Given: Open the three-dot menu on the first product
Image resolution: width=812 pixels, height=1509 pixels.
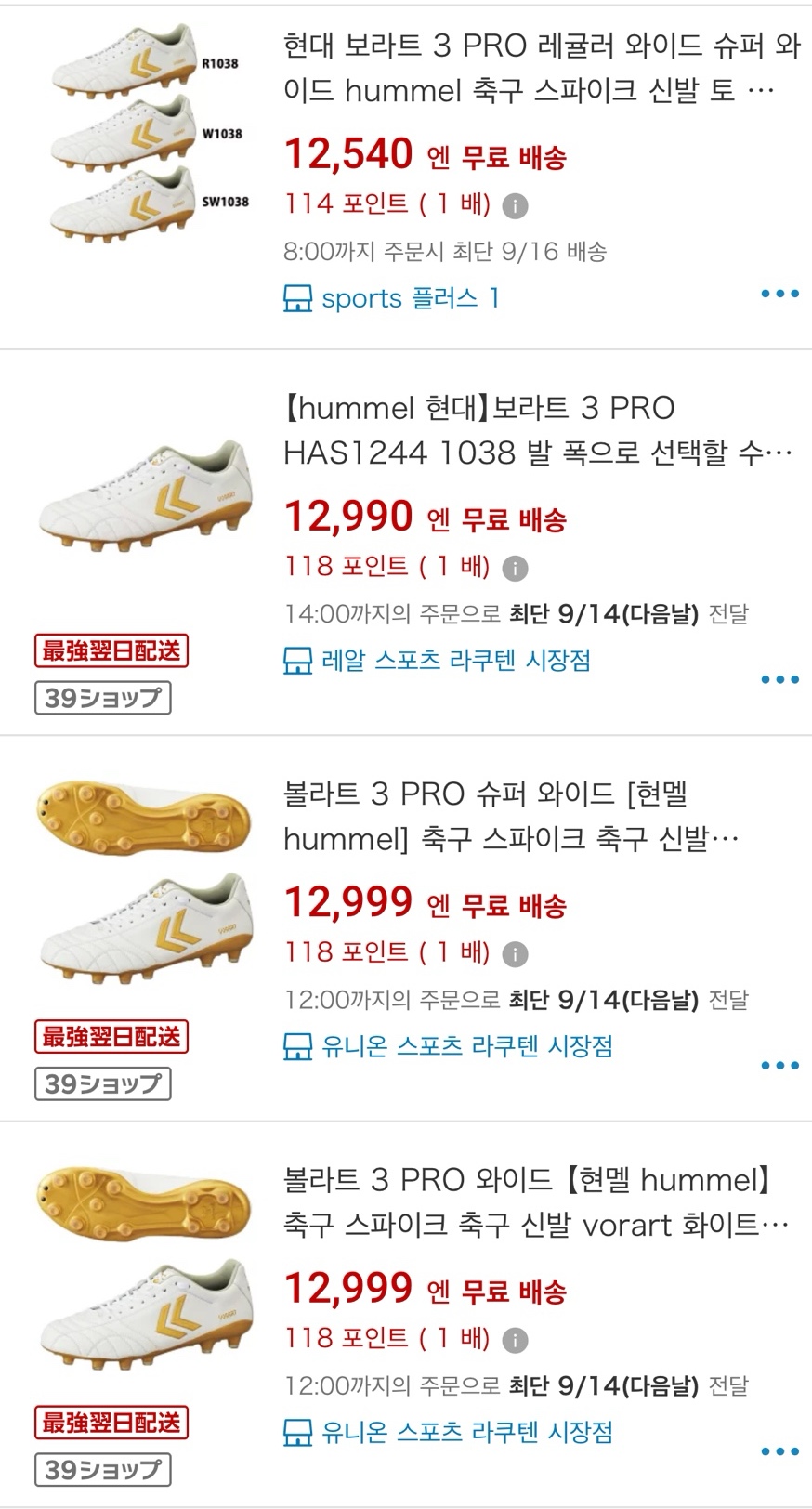Looking at the screenshot, I should pyautogui.click(x=779, y=293).
